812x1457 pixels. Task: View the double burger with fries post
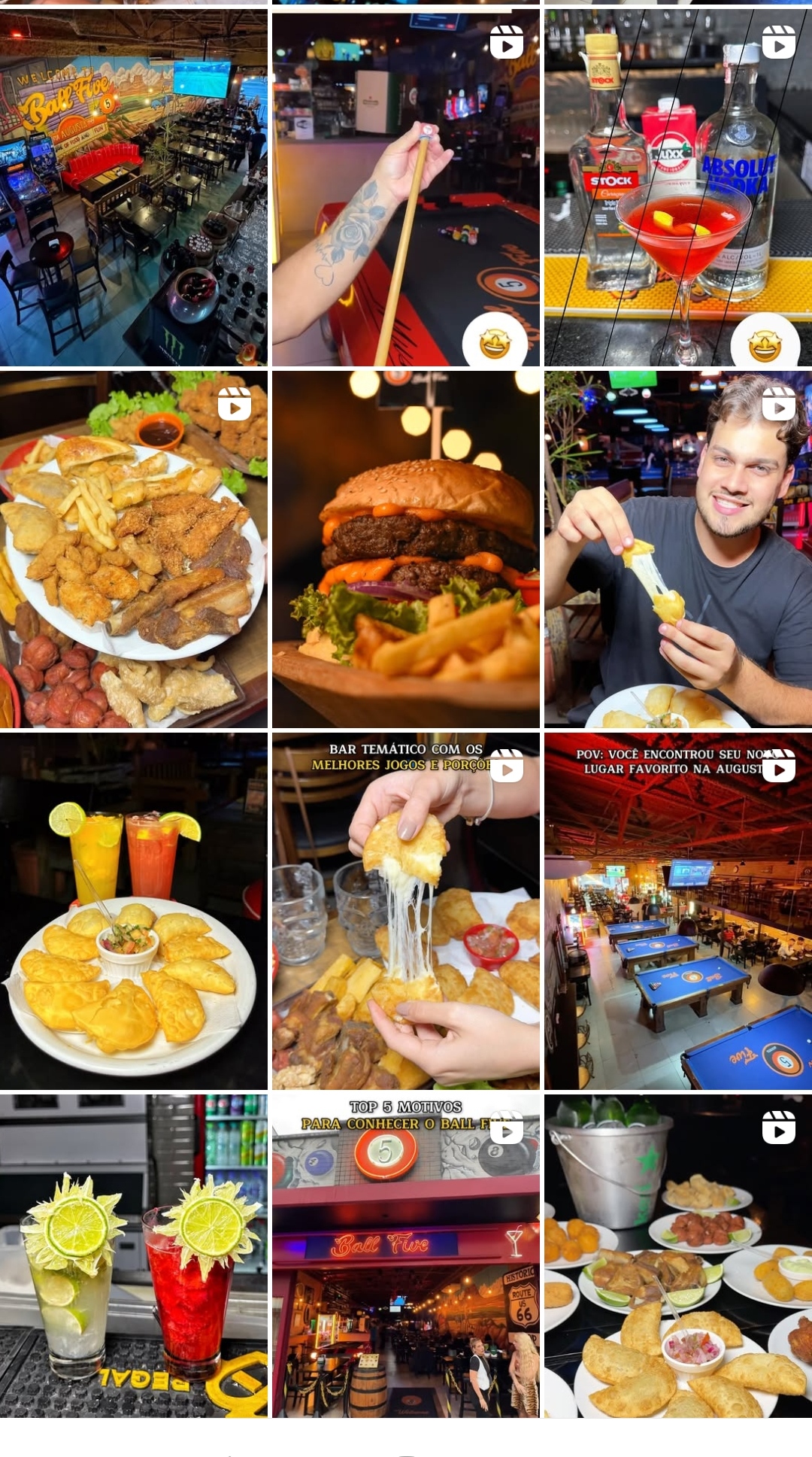[x=406, y=549]
